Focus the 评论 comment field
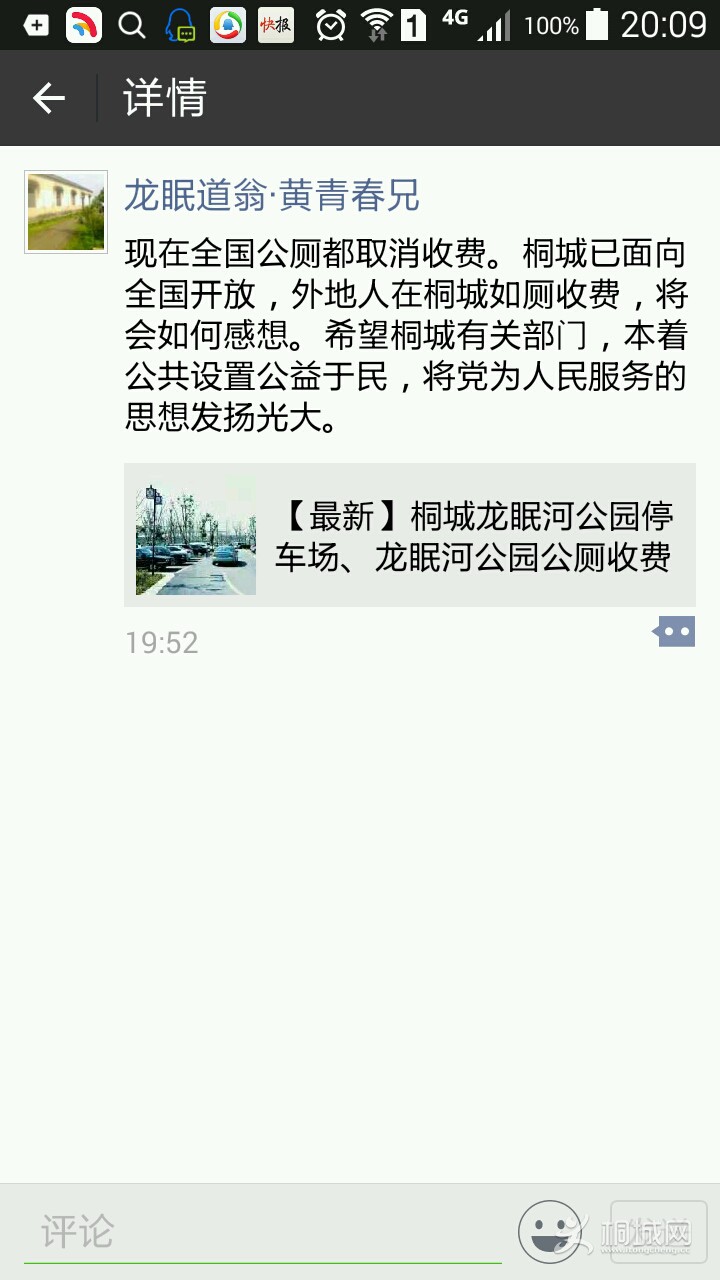The image size is (720, 1280). (262, 1231)
